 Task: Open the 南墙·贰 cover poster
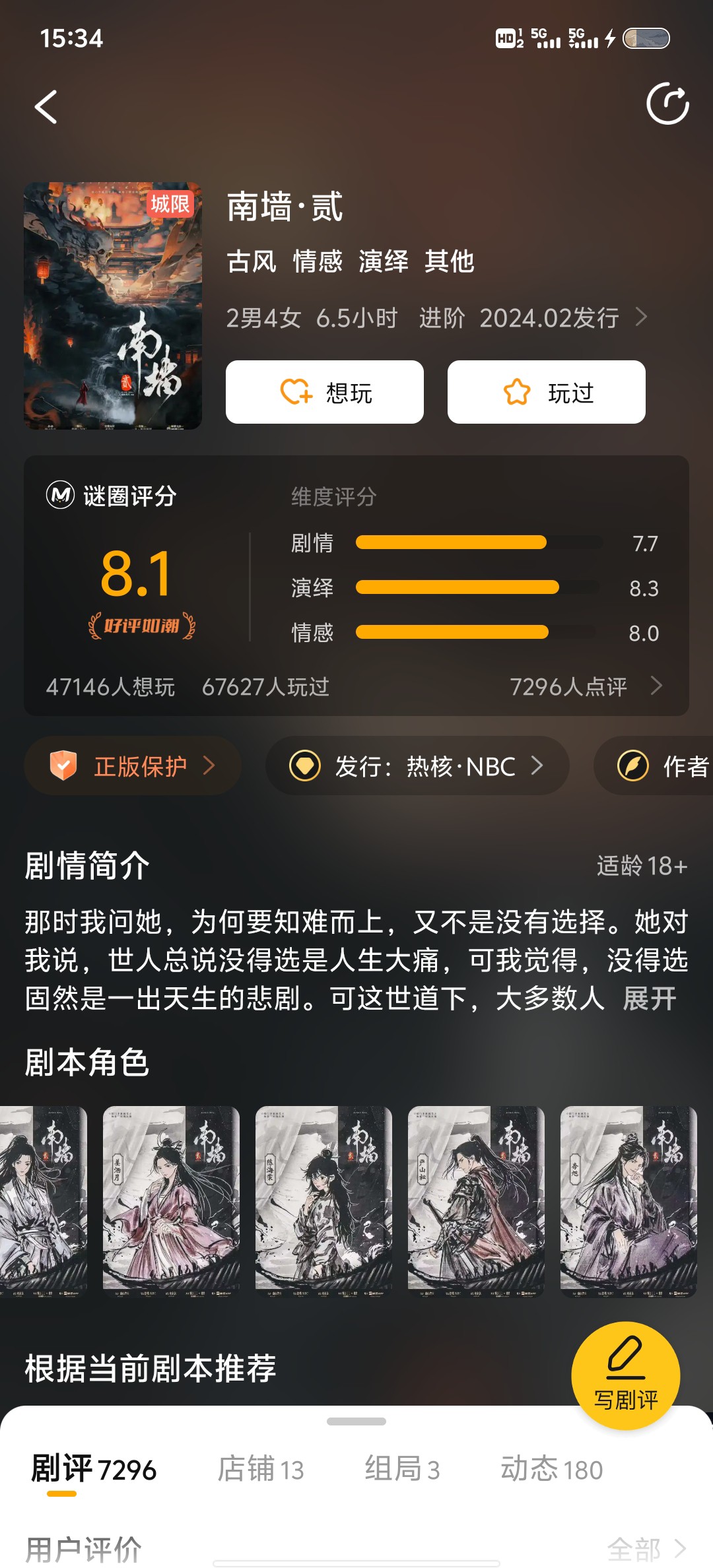[x=113, y=306]
